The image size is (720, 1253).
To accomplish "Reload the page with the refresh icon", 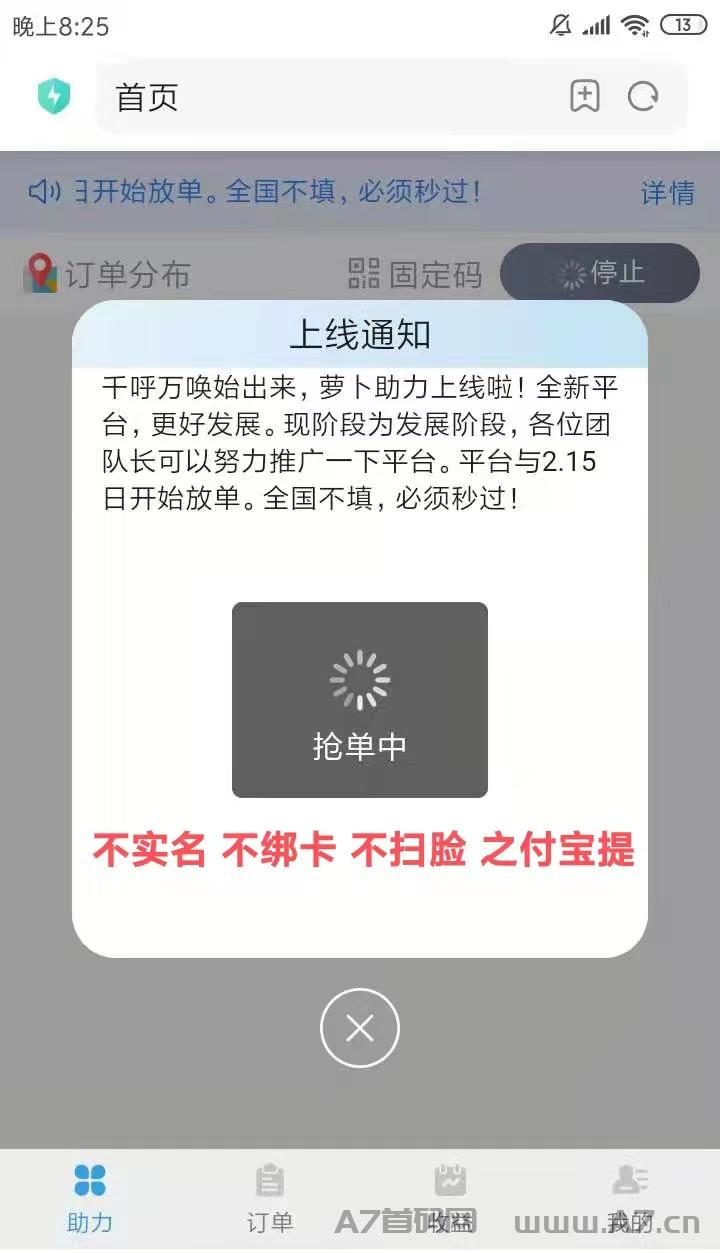I will click(643, 97).
